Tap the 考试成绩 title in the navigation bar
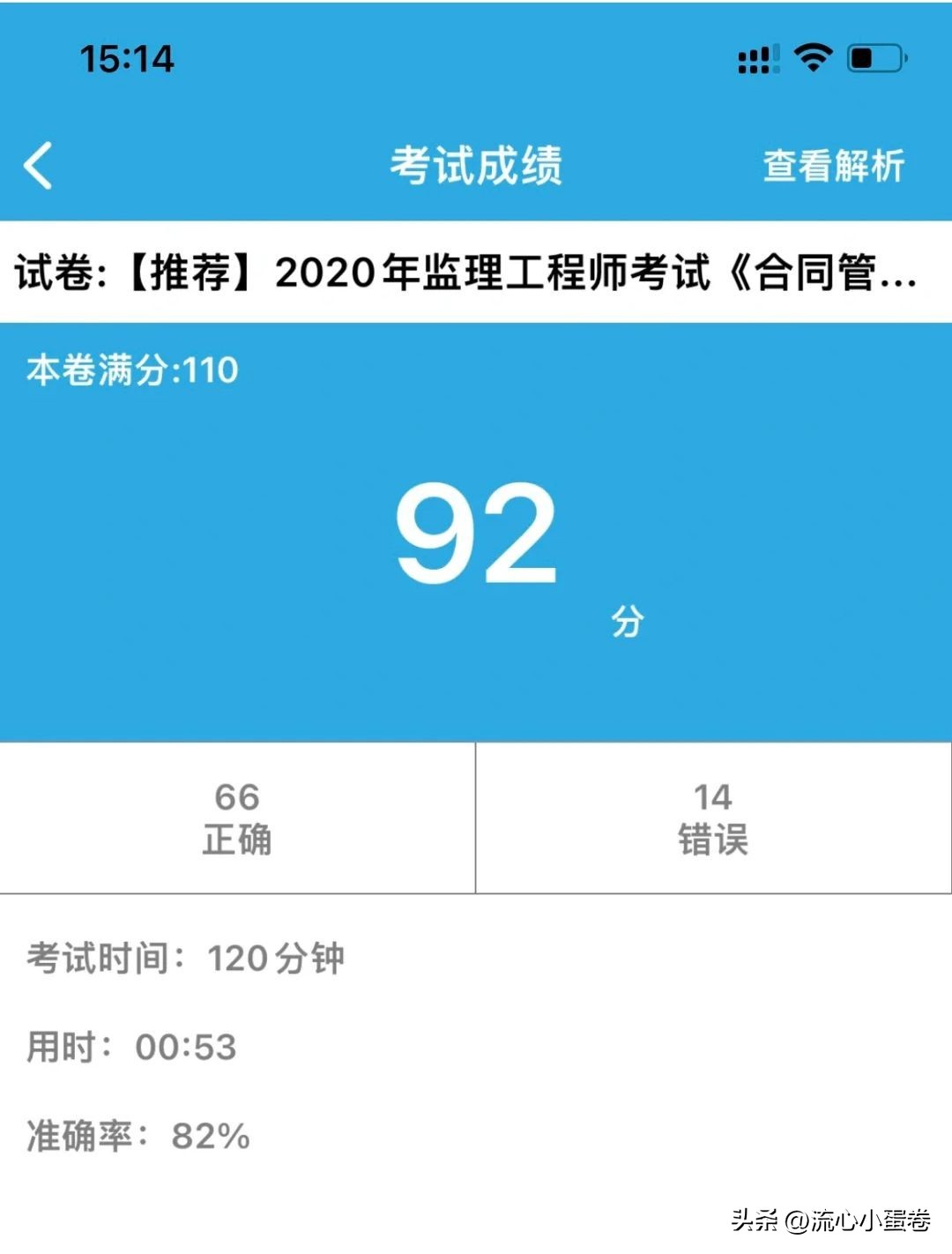The height and width of the screenshot is (1254, 952). pyautogui.click(x=476, y=164)
